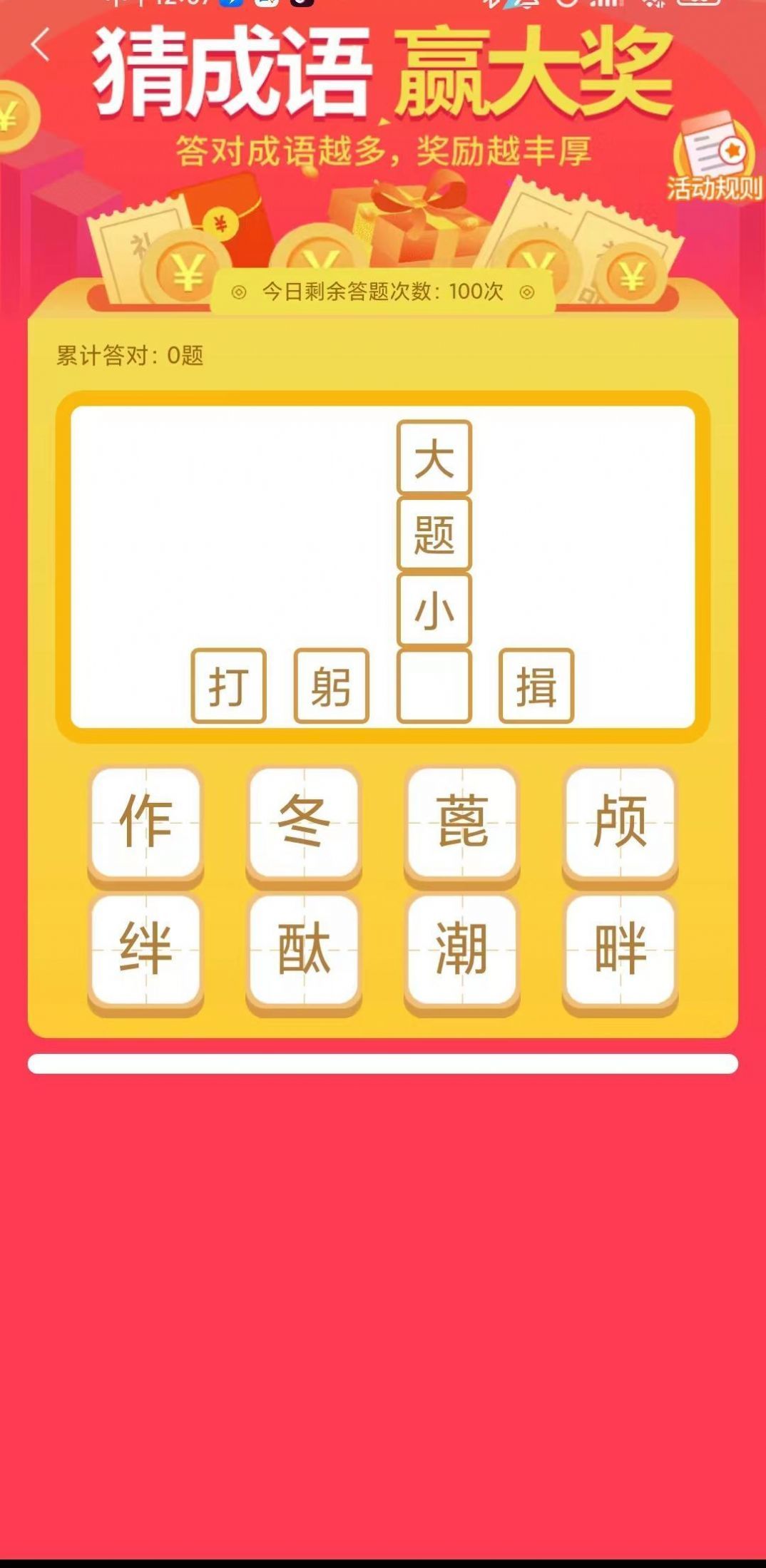Viewport: 766px width, 1568px height.
Task: Select the character 作
Action: (145, 822)
